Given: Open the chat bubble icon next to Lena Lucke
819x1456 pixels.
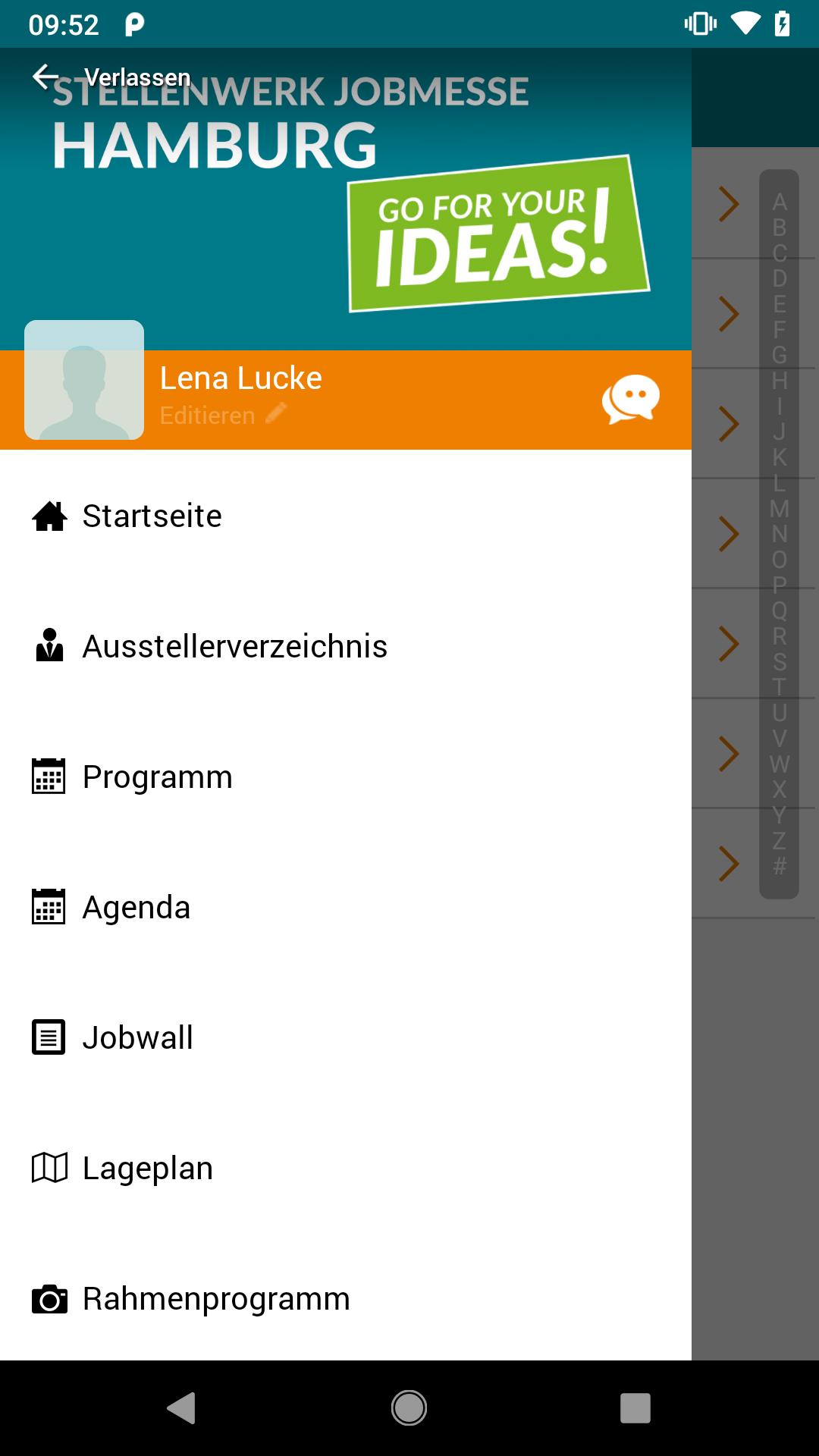Looking at the screenshot, I should click(x=632, y=397).
